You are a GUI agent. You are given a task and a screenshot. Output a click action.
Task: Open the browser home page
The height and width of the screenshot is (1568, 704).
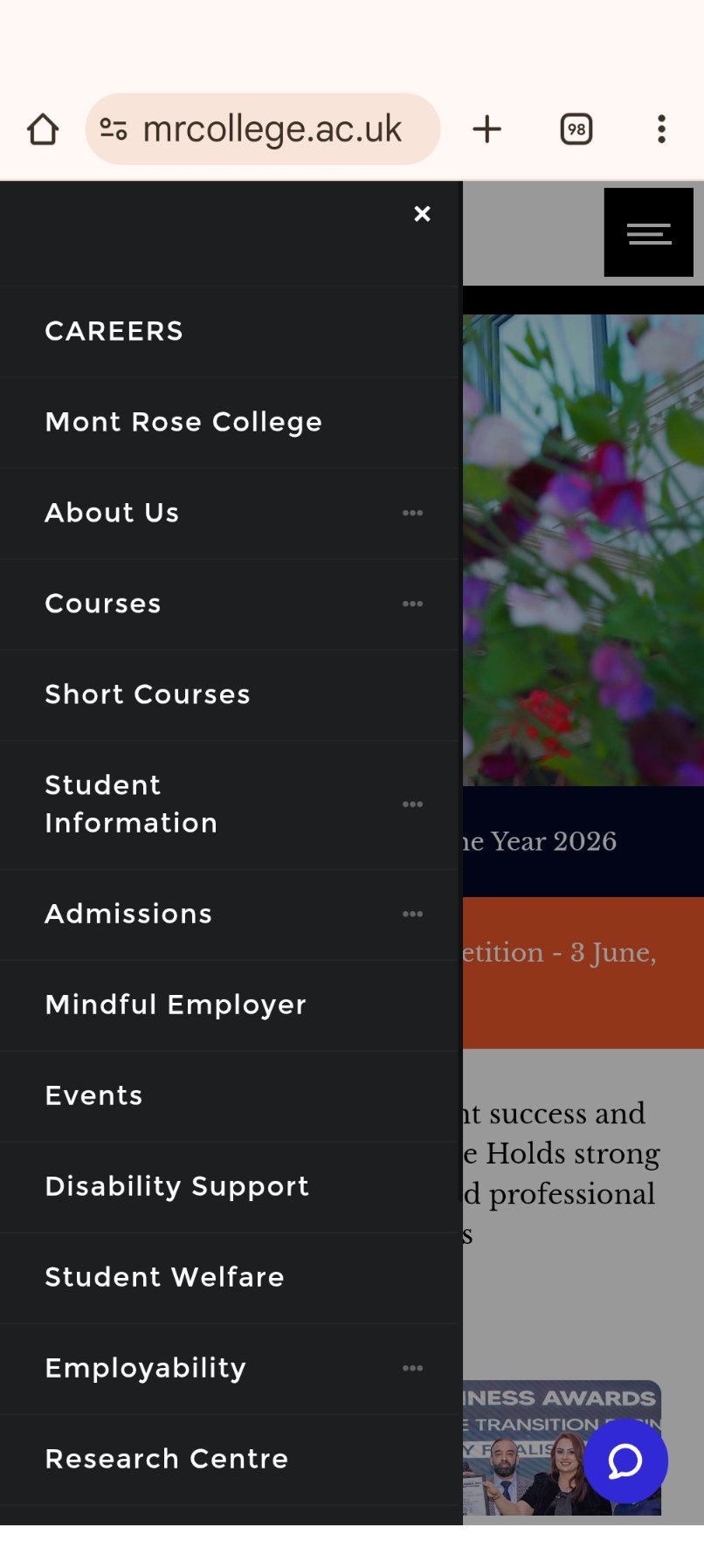42,128
